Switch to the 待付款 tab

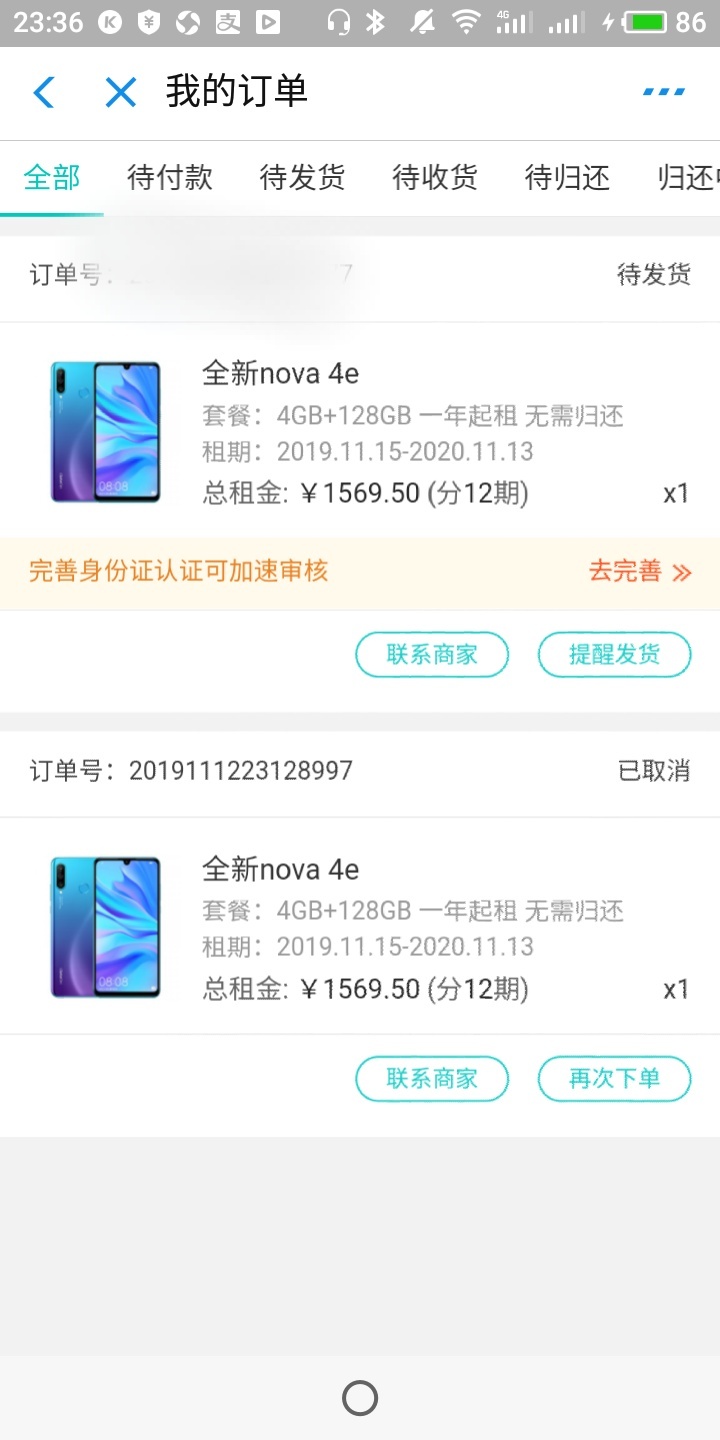170,178
